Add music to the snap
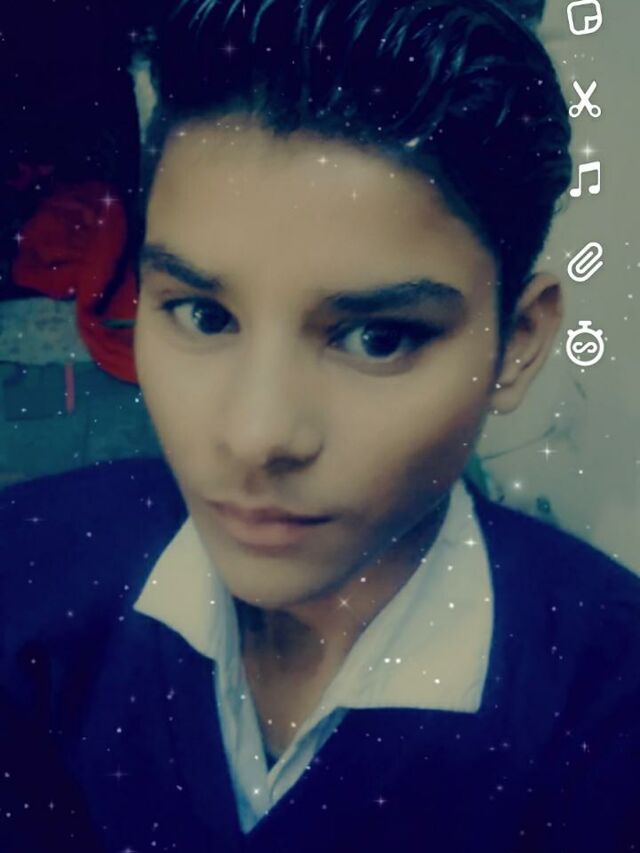 point(585,179)
